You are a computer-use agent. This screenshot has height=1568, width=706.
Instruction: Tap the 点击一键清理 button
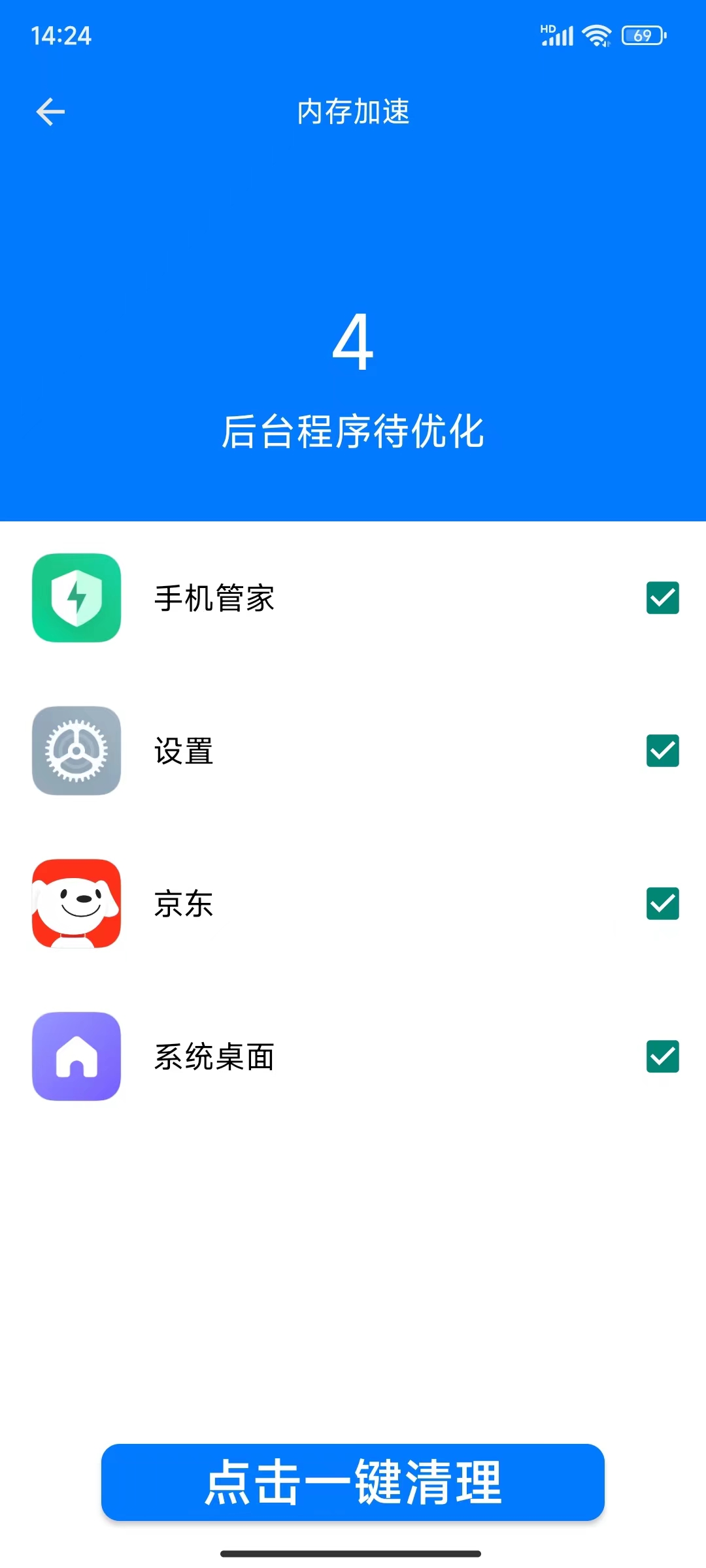(353, 1482)
